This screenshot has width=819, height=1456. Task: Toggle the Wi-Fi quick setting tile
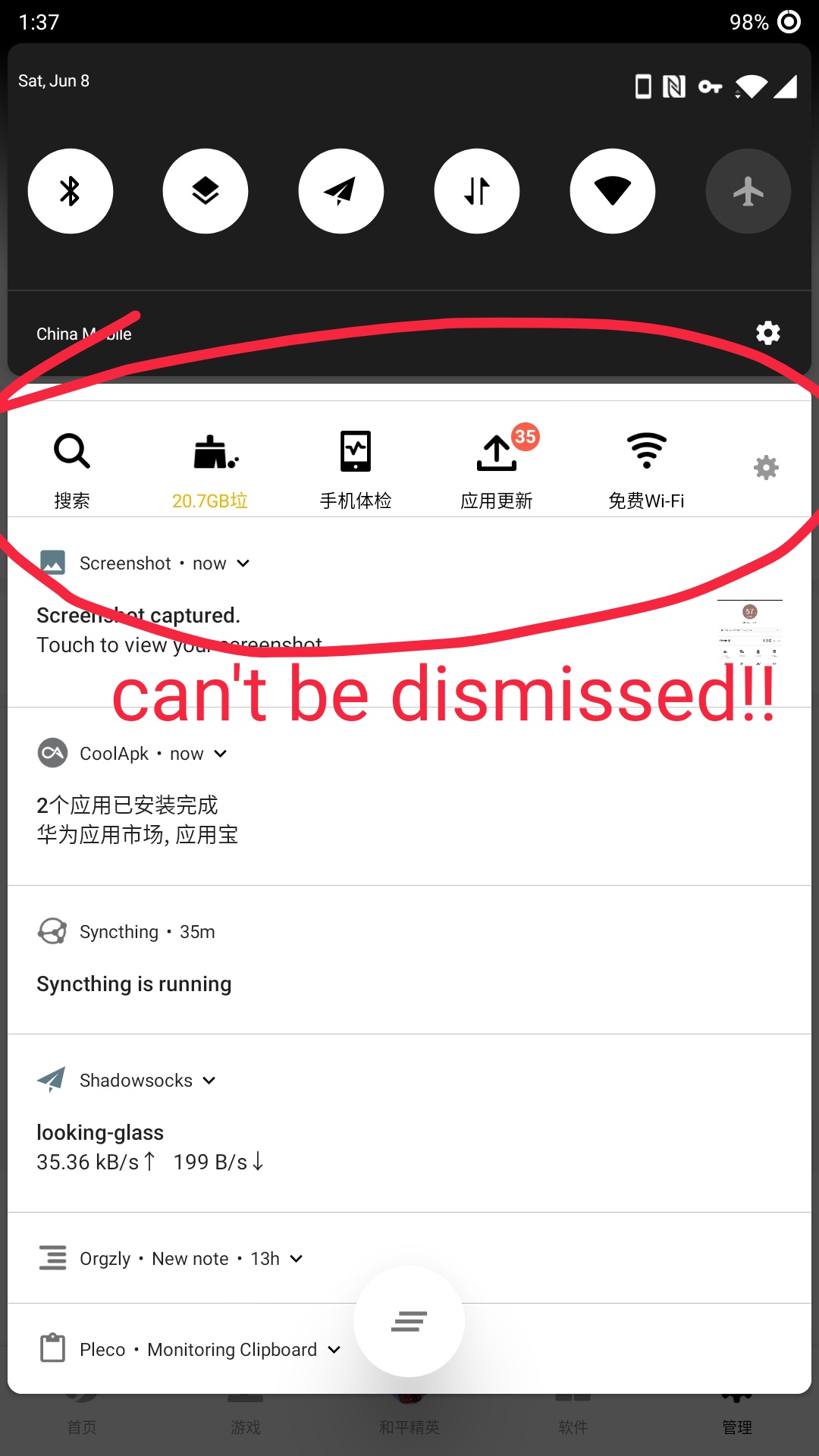pos(613,191)
